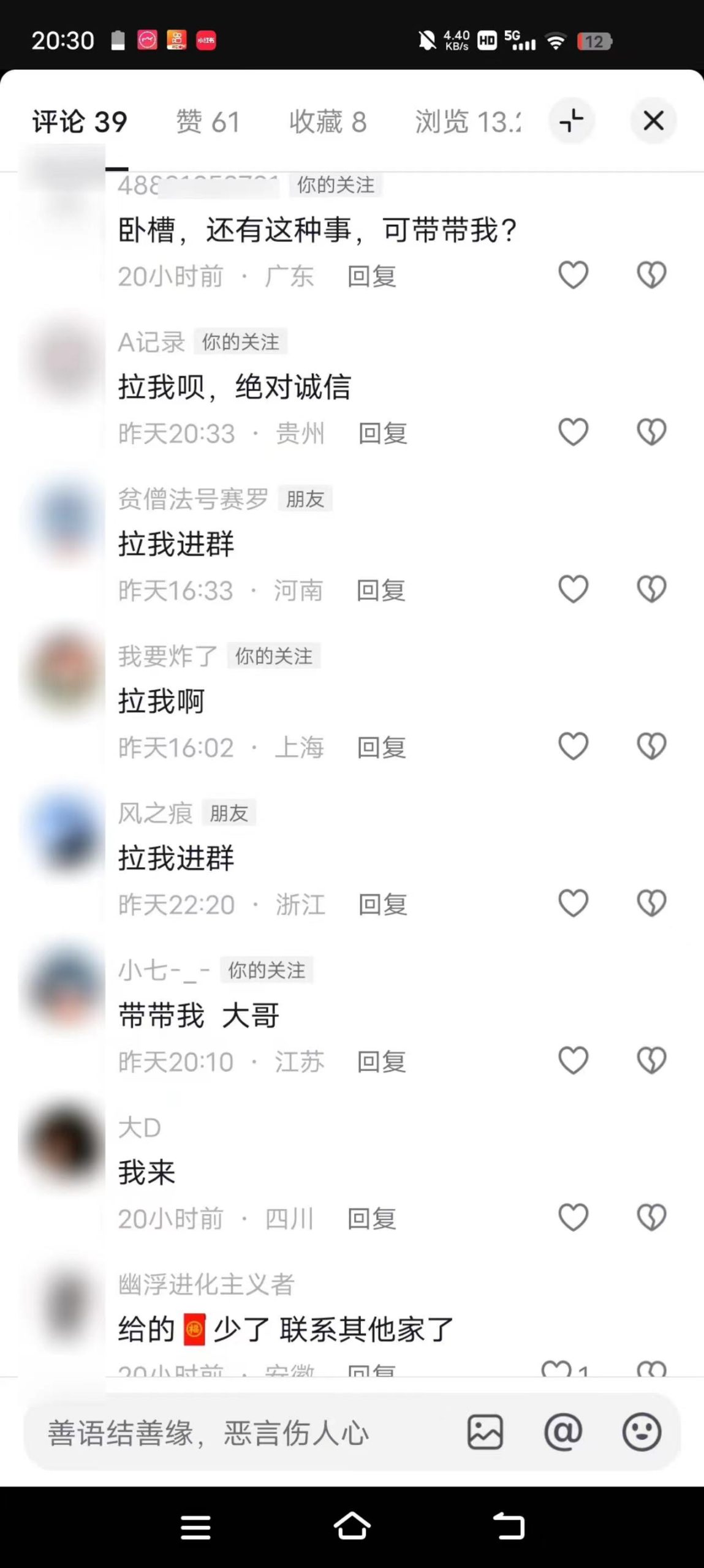This screenshot has height=1568, width=704.
Task: Switch to the 赞 61 tab
Action: click(208, 121)
